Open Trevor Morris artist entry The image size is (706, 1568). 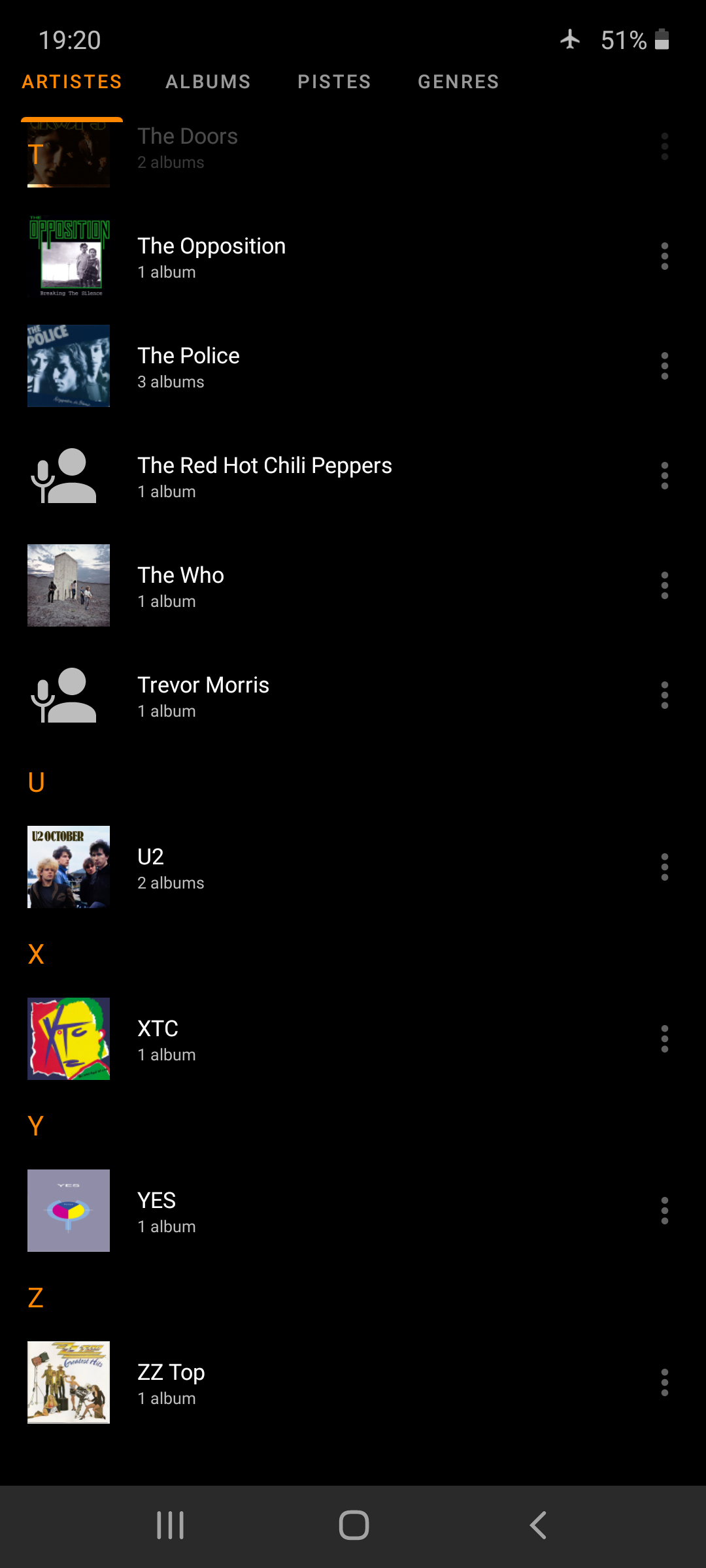tap(353, 695)
